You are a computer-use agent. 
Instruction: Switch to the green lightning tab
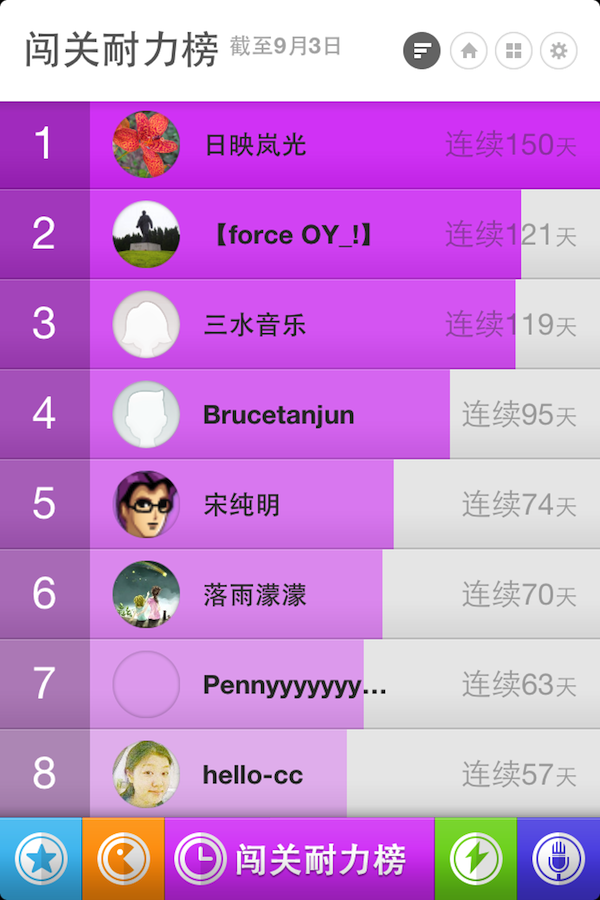pyautogui.click(x=476, y=859)
